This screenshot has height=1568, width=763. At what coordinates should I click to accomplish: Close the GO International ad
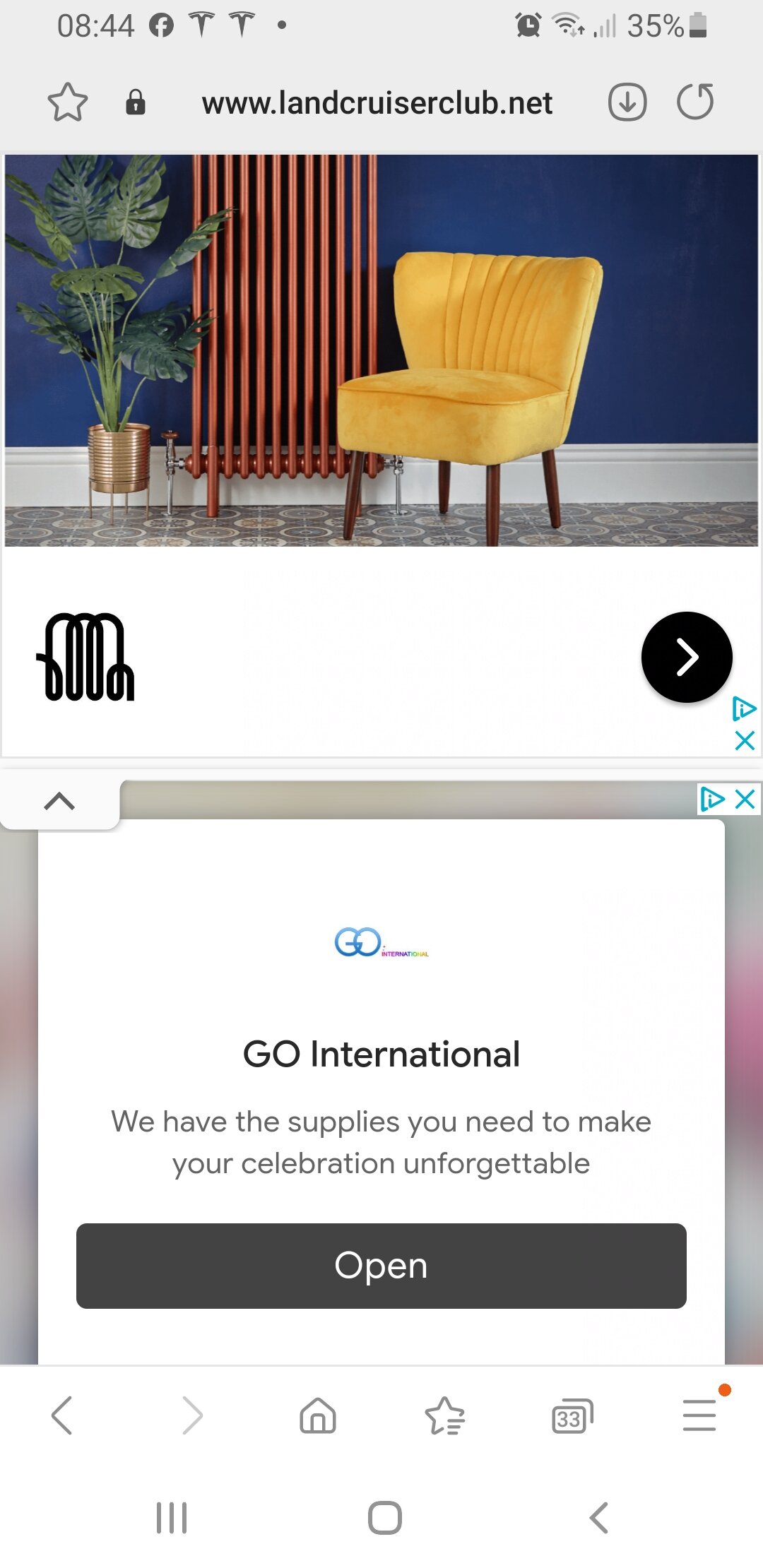745,800
